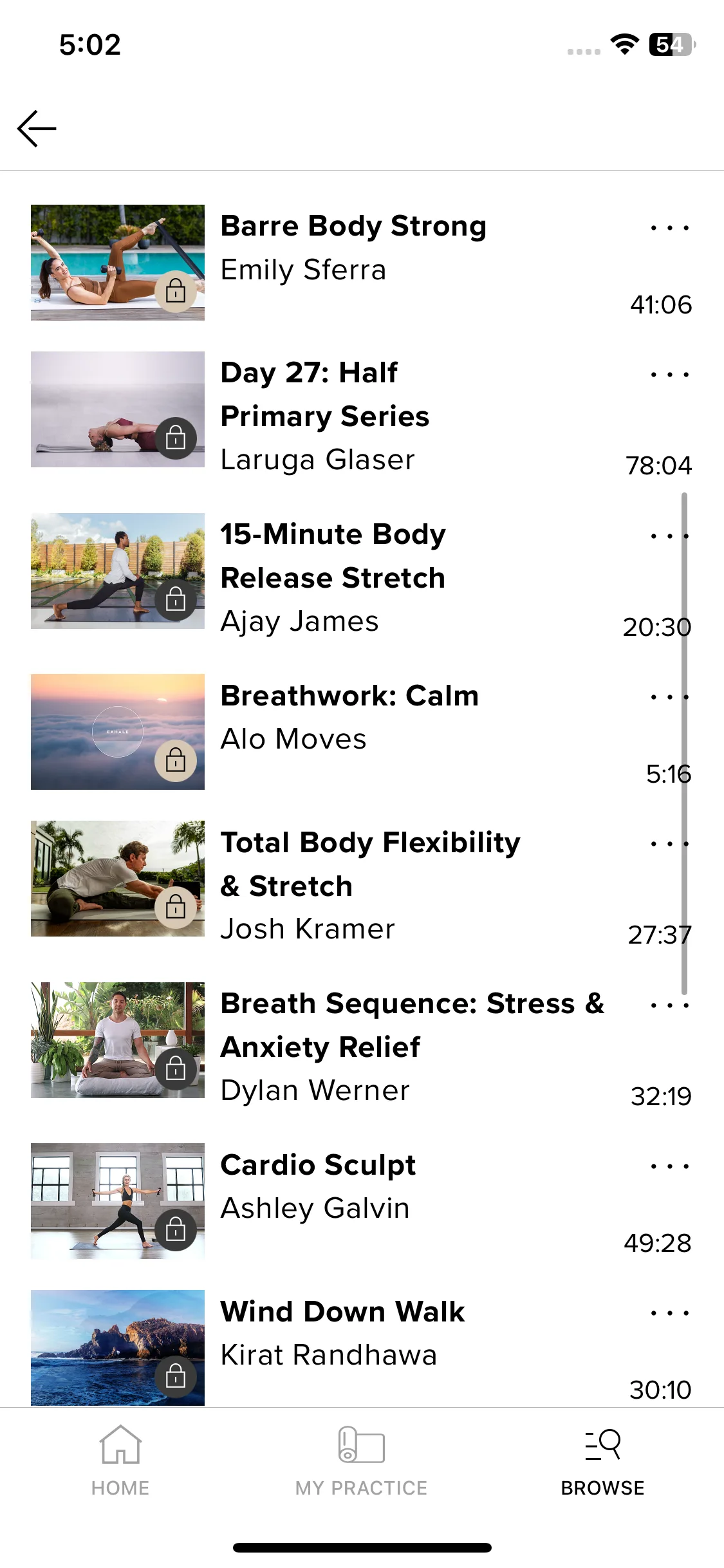
Task: Open options for 15-Minute Body Release Stretch
Action: click(x=669, y=536)
